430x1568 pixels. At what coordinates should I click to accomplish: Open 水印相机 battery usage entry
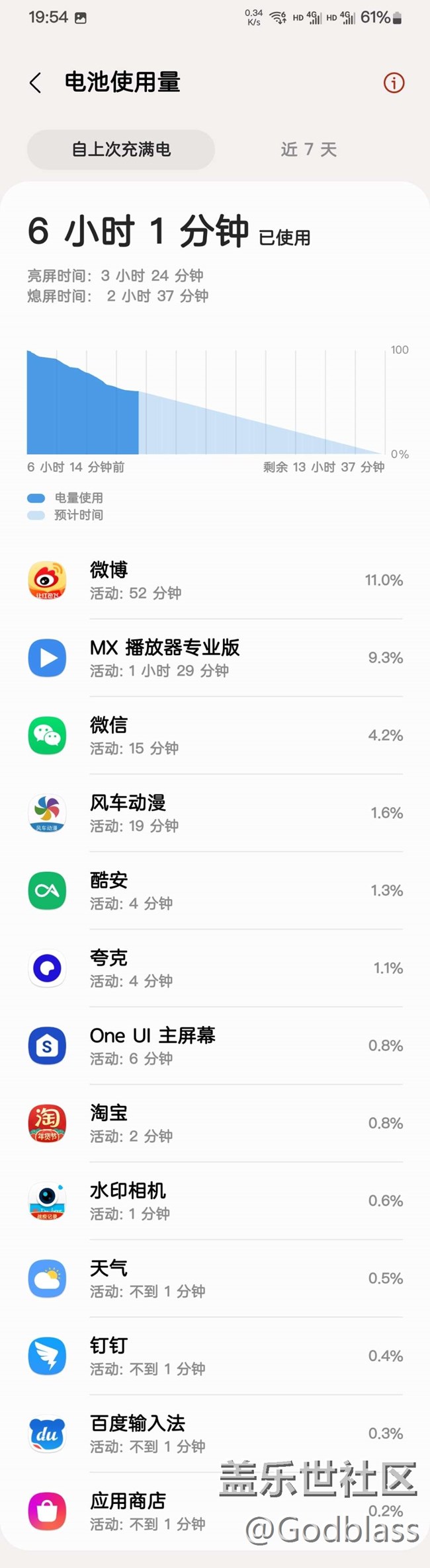(215, 1201)
